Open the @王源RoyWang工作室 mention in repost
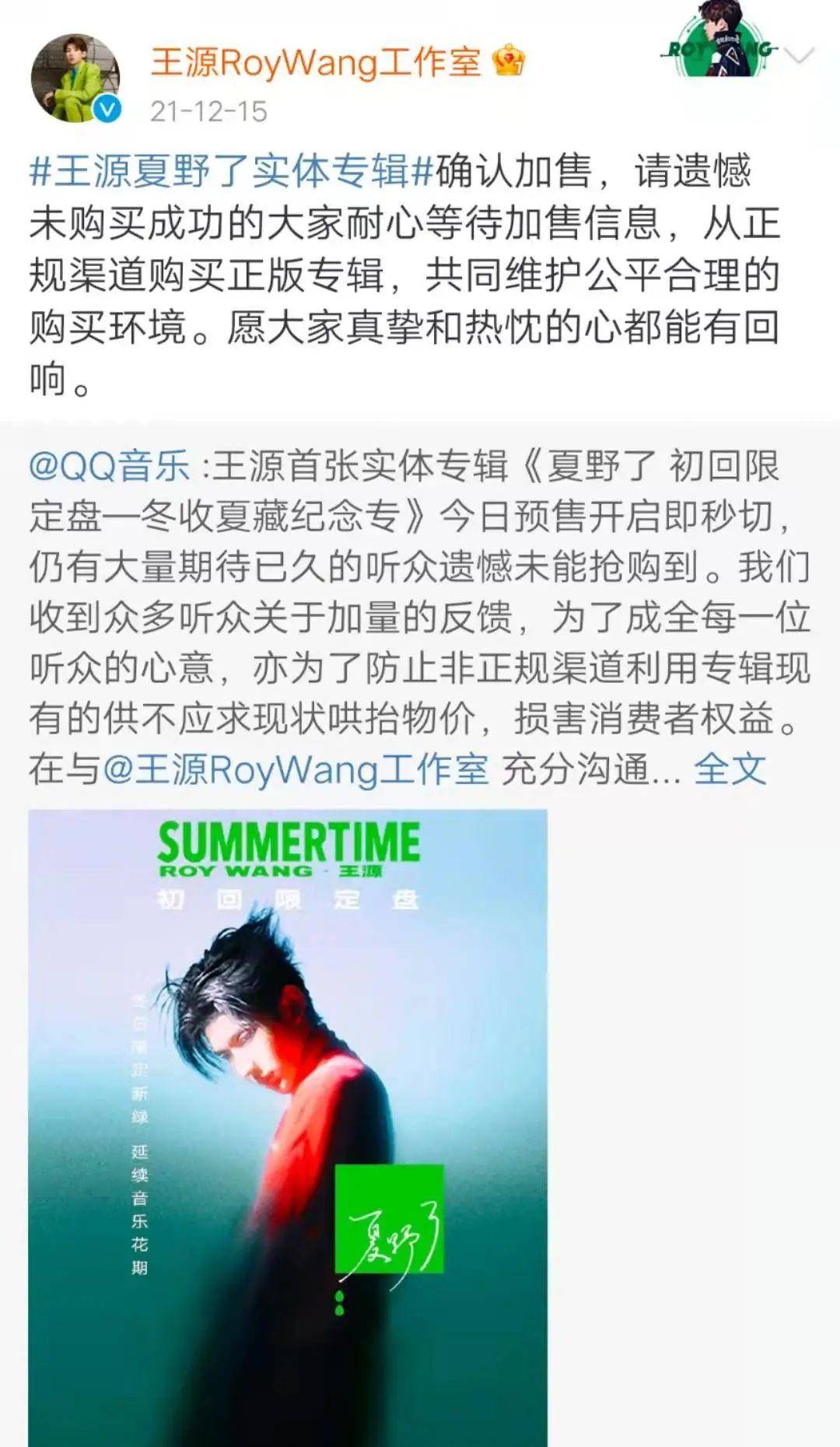840x1447 pixels. [x=296, y=769]
